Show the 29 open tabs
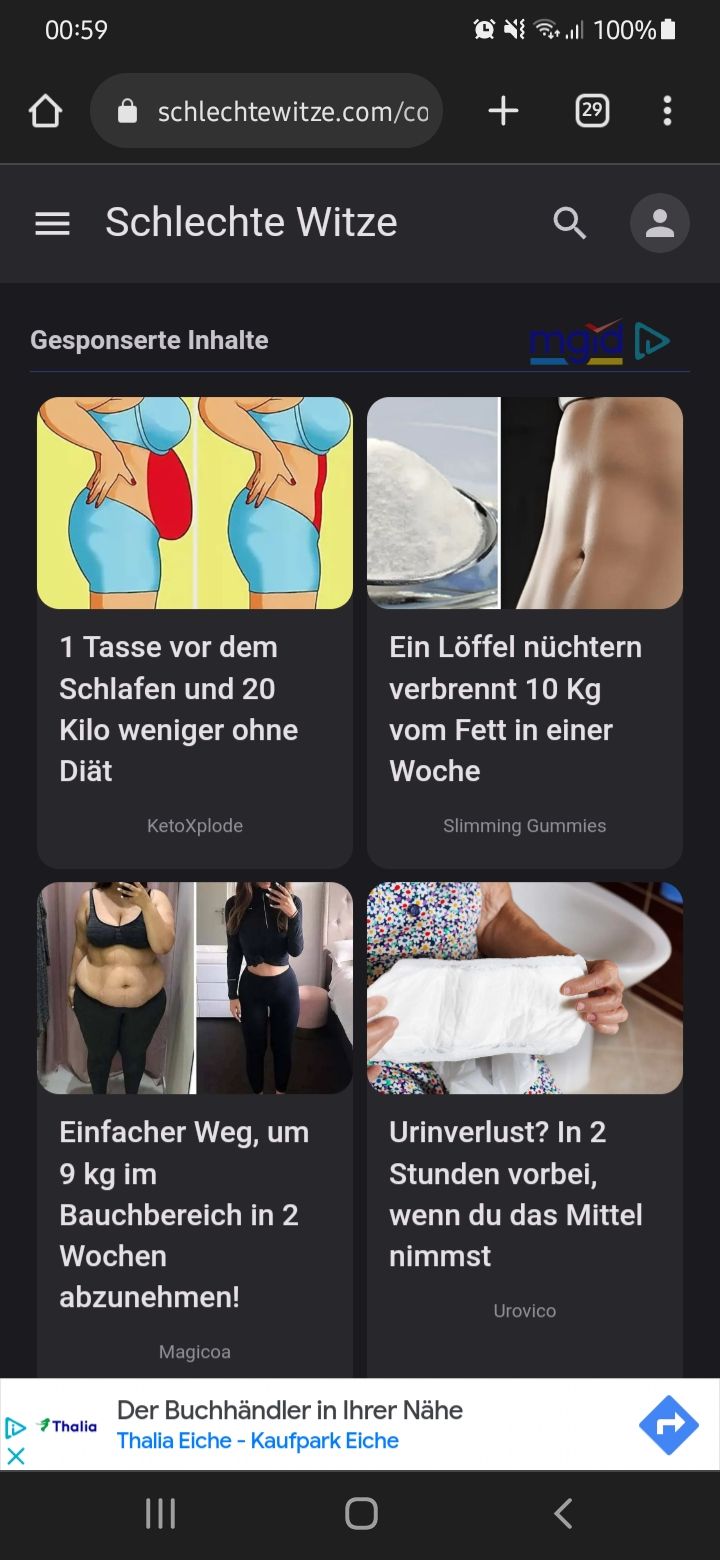Screen dimensions: 720x1560 (592, 111)
